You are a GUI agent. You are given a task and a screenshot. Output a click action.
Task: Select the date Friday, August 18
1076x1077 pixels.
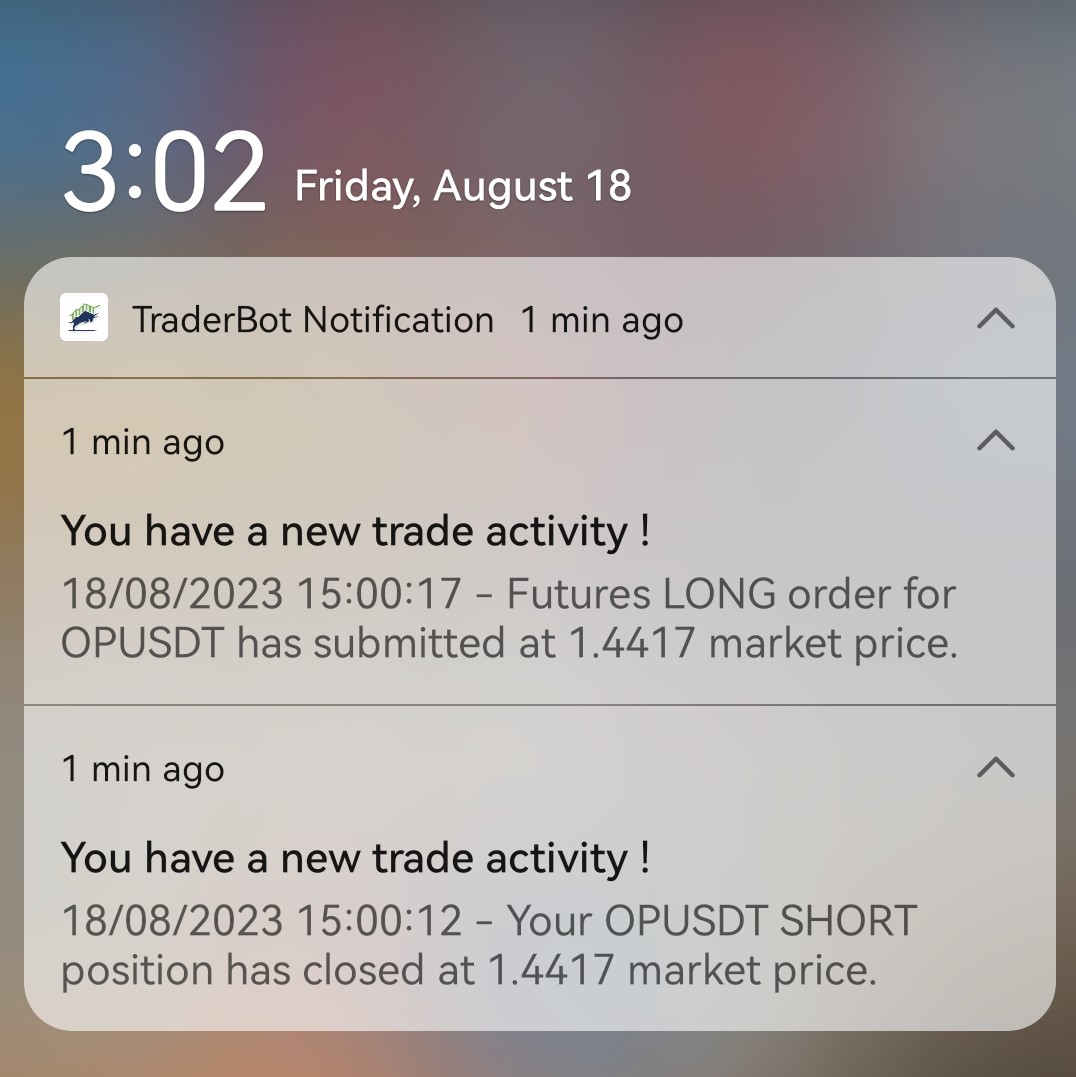pos(462,186)
